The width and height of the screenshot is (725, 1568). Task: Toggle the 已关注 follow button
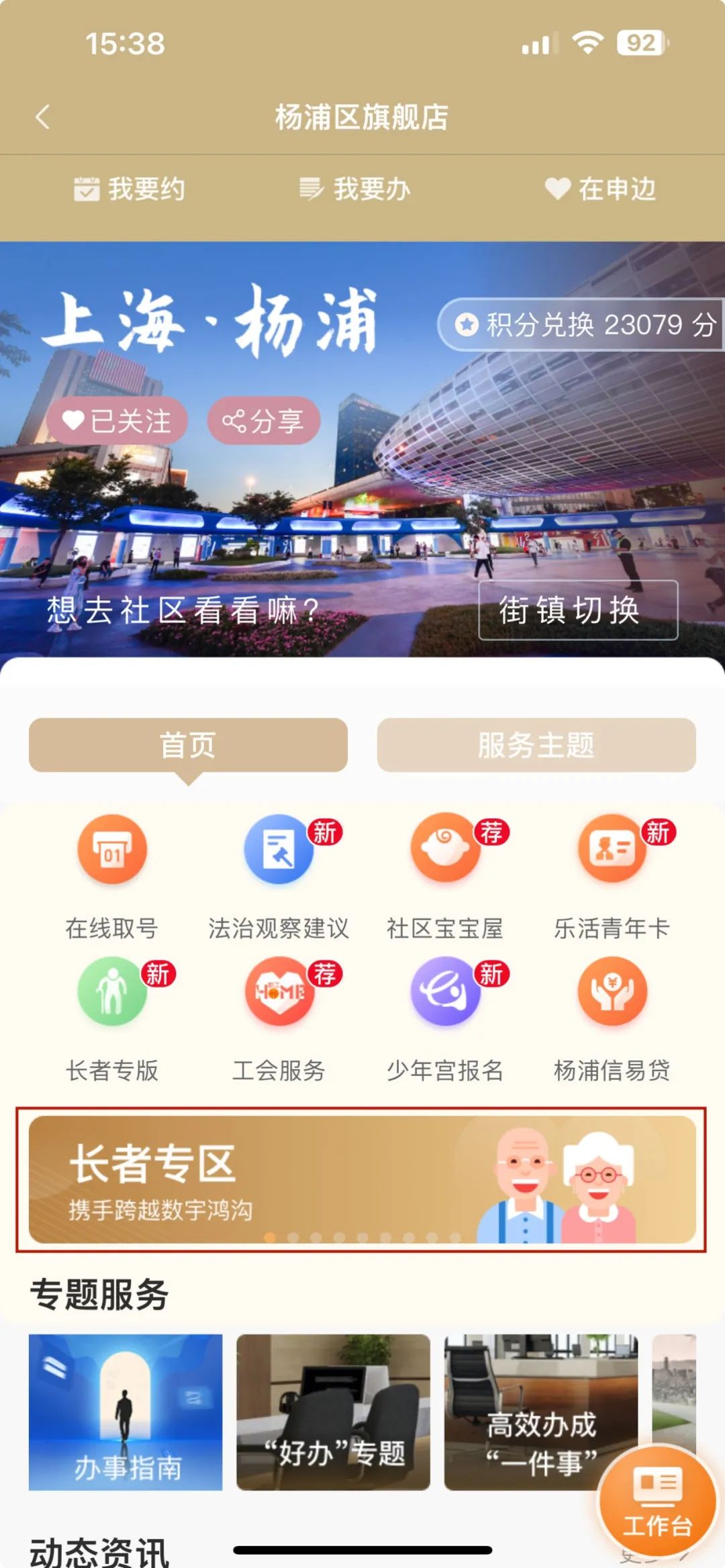pos(117,421)
